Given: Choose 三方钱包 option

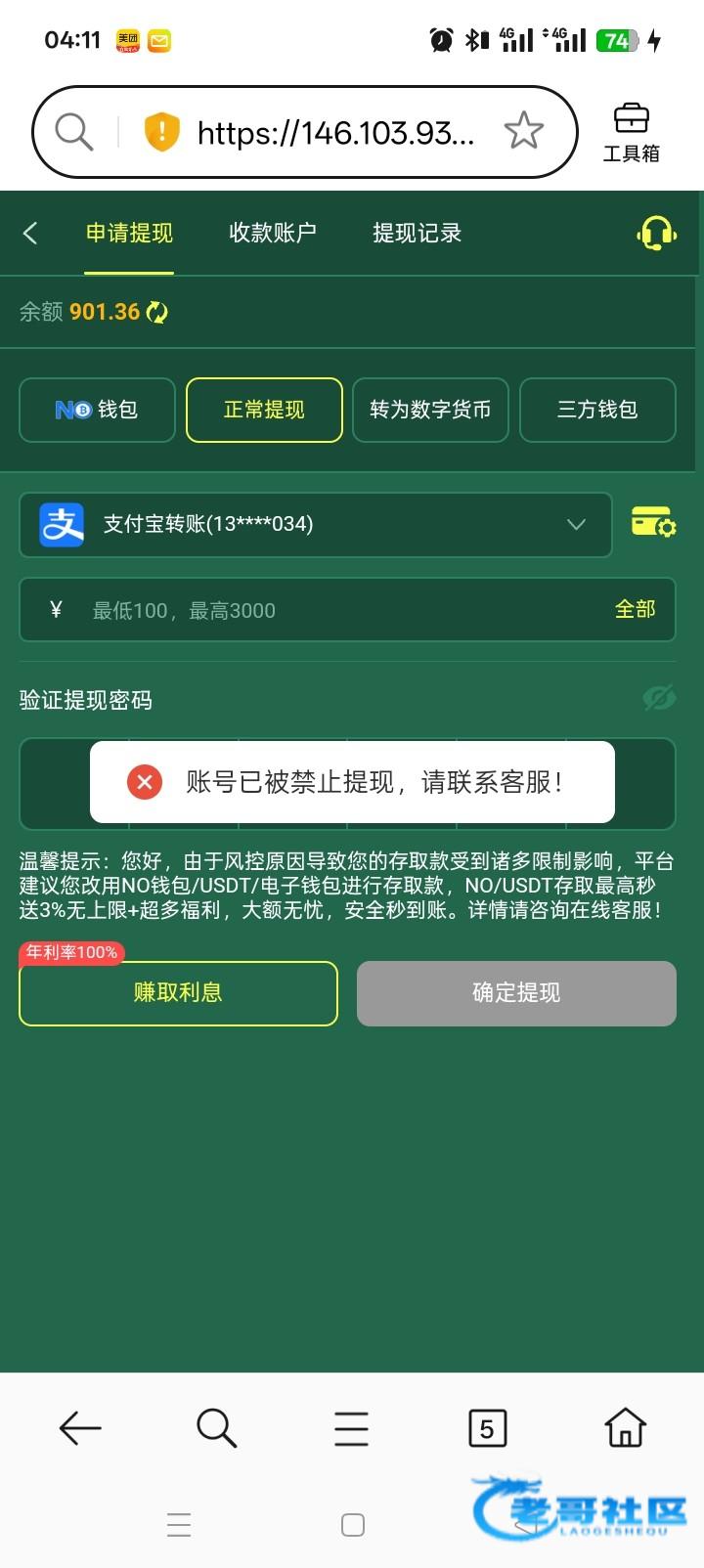Looking at the screenshot, I should coord(597,410).
